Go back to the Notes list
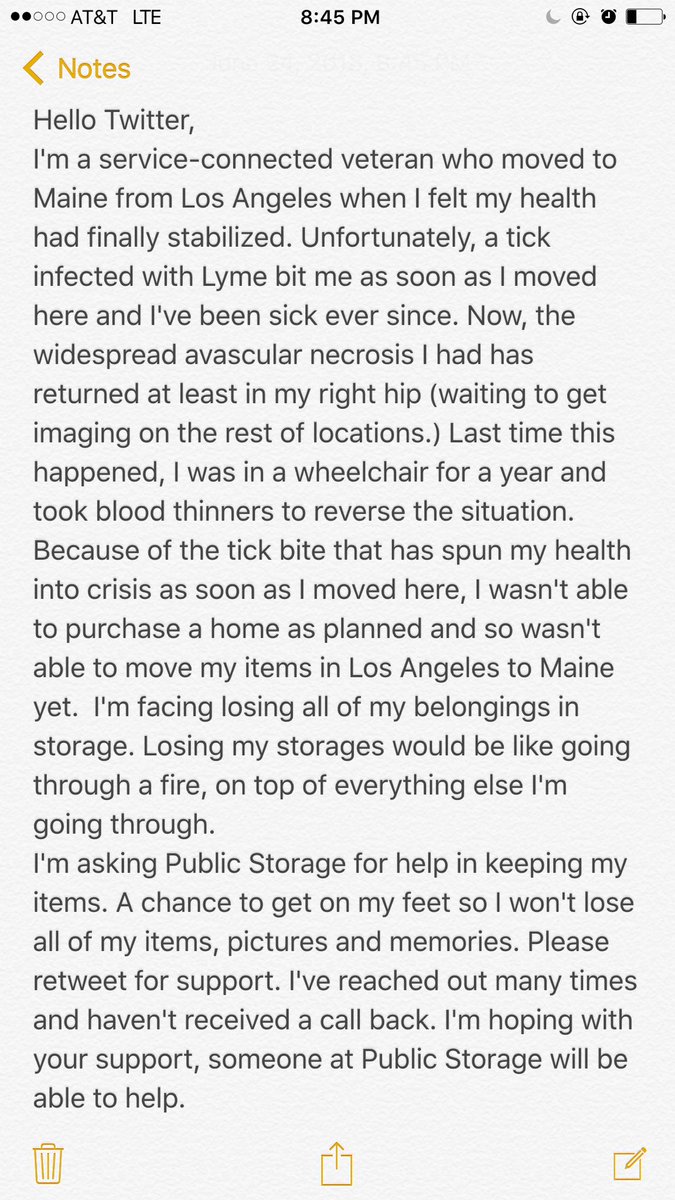The image size is (675, 1200). coord(76,68)
